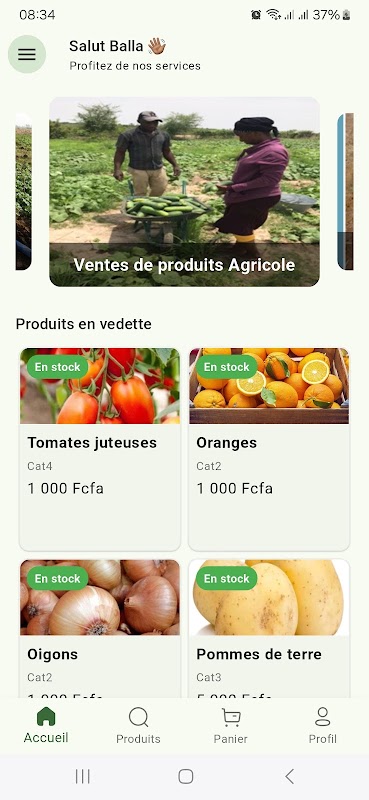The height and width of the screenshot is (800, 369).
Task: Open the Ventes de produits Agricole banner
Action: [x=184, y=192]
